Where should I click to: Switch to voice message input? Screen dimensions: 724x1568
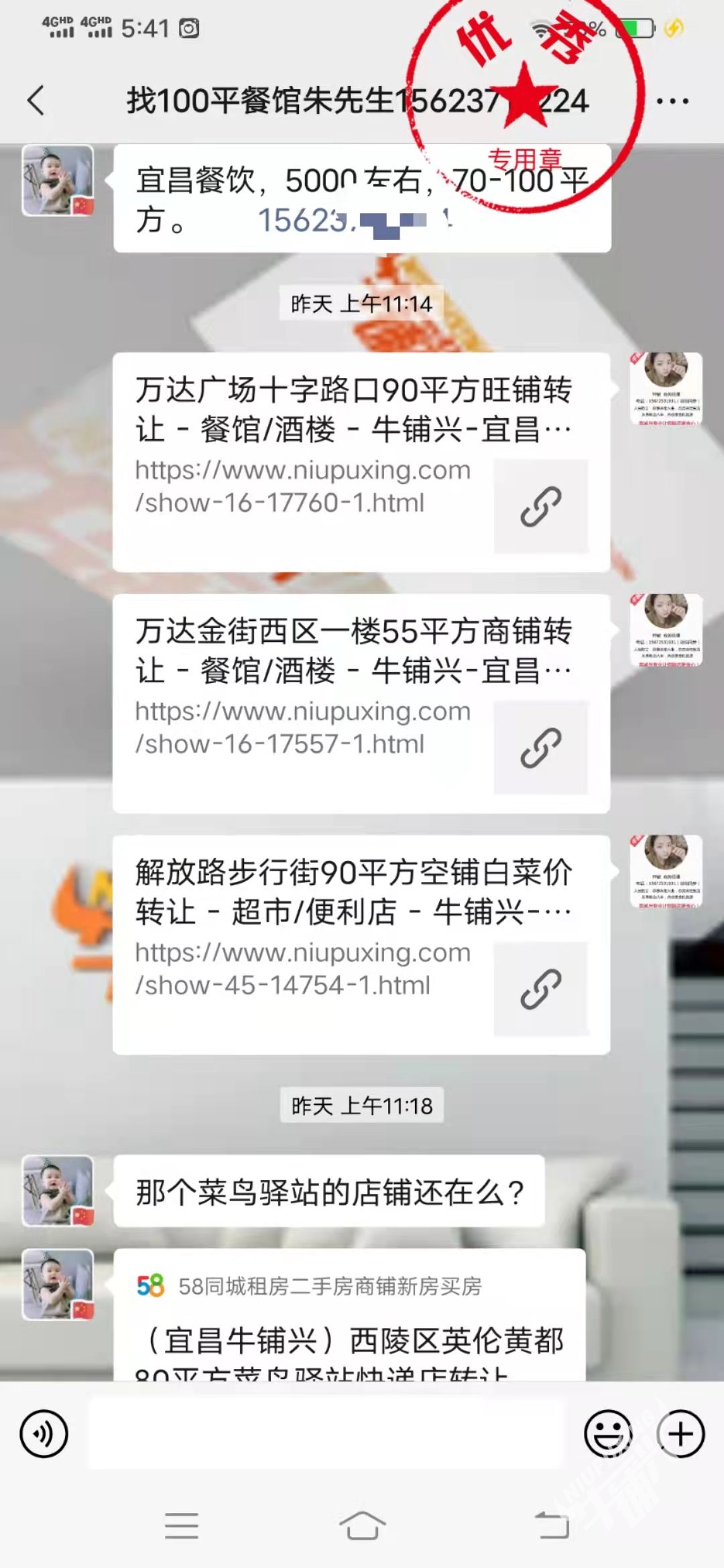[44, 1434]
